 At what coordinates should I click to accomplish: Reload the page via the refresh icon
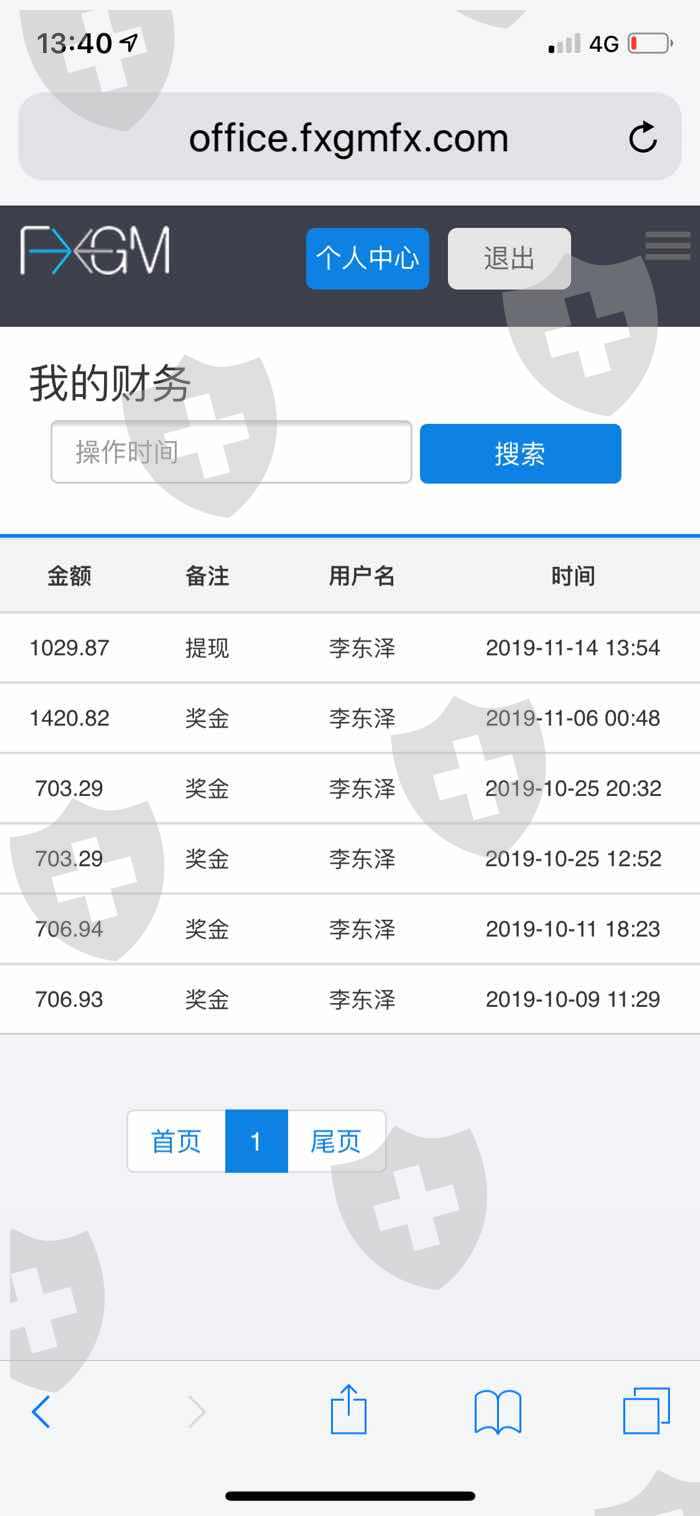click(643, 137)
